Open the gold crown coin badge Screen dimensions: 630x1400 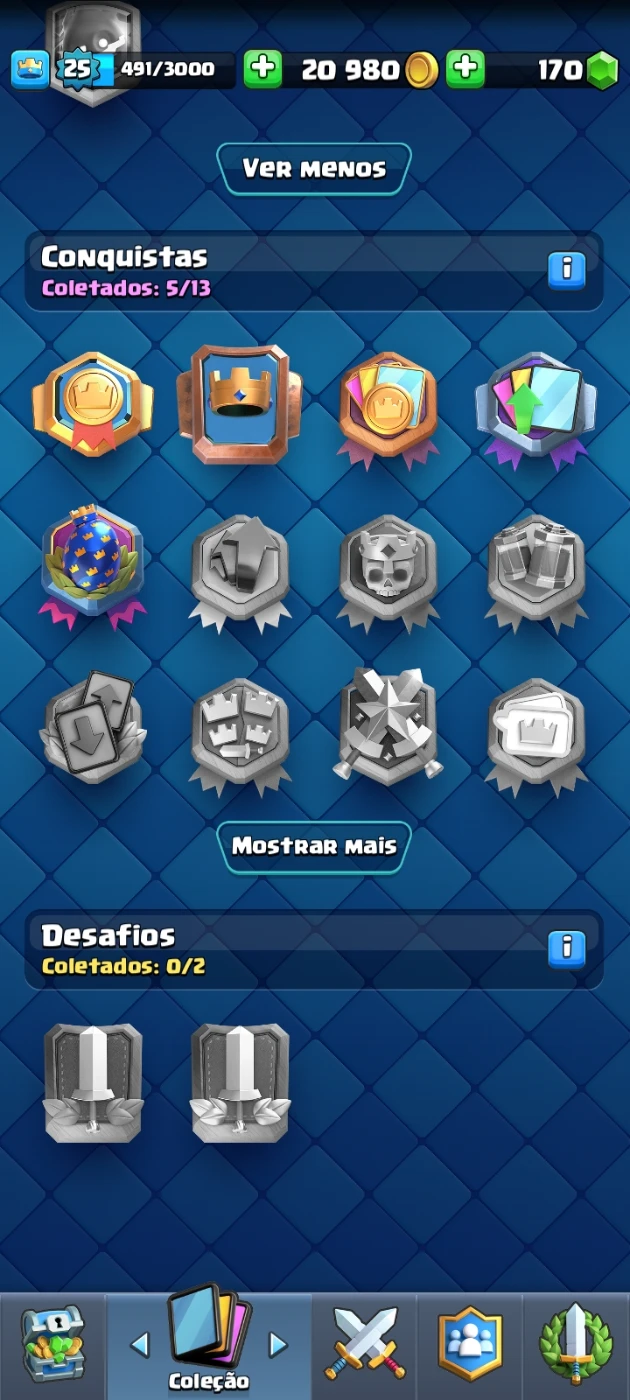(x=92, y=405)
